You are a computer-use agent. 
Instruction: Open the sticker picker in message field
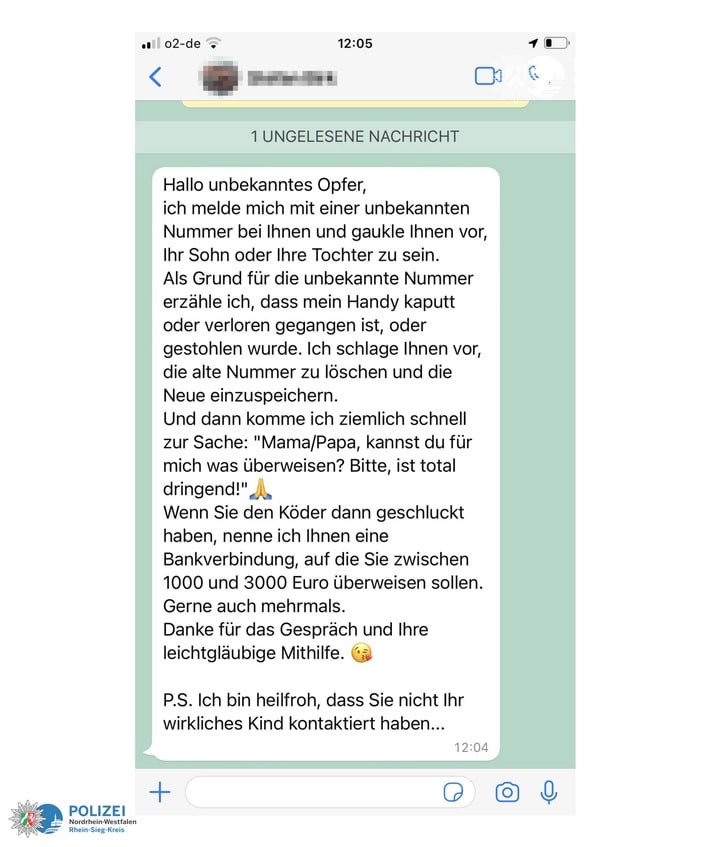pos(453,792)
